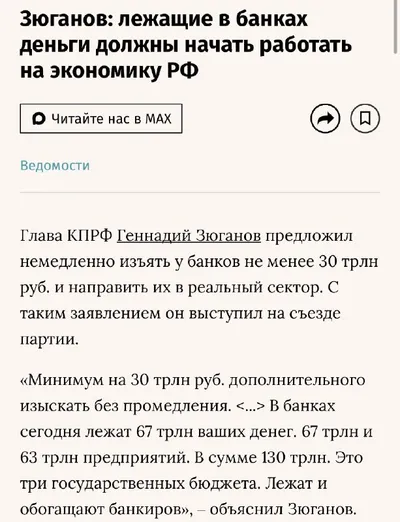Viewport: 400px width, 522px height.
Task: Open the 'Ведомости' source link
Action: click(x=55, y=166)
